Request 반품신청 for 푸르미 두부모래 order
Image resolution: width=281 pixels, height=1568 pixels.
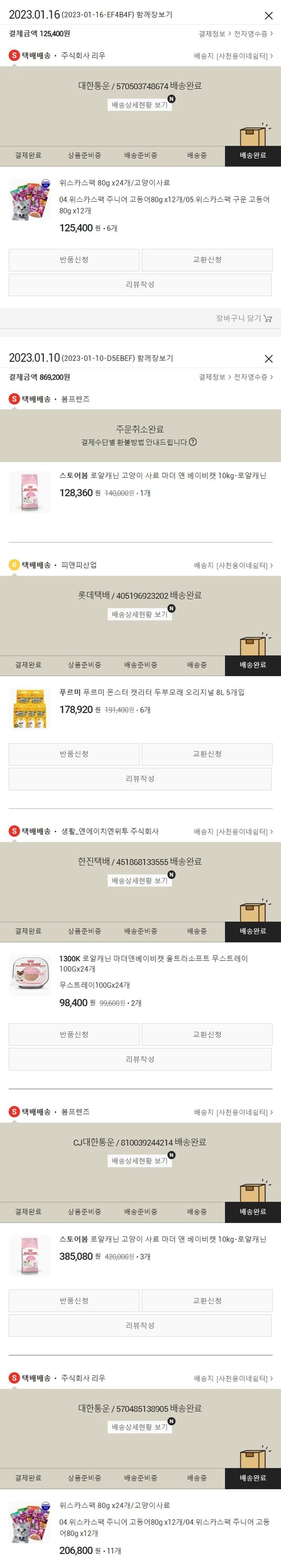click(x=74, y=754)
